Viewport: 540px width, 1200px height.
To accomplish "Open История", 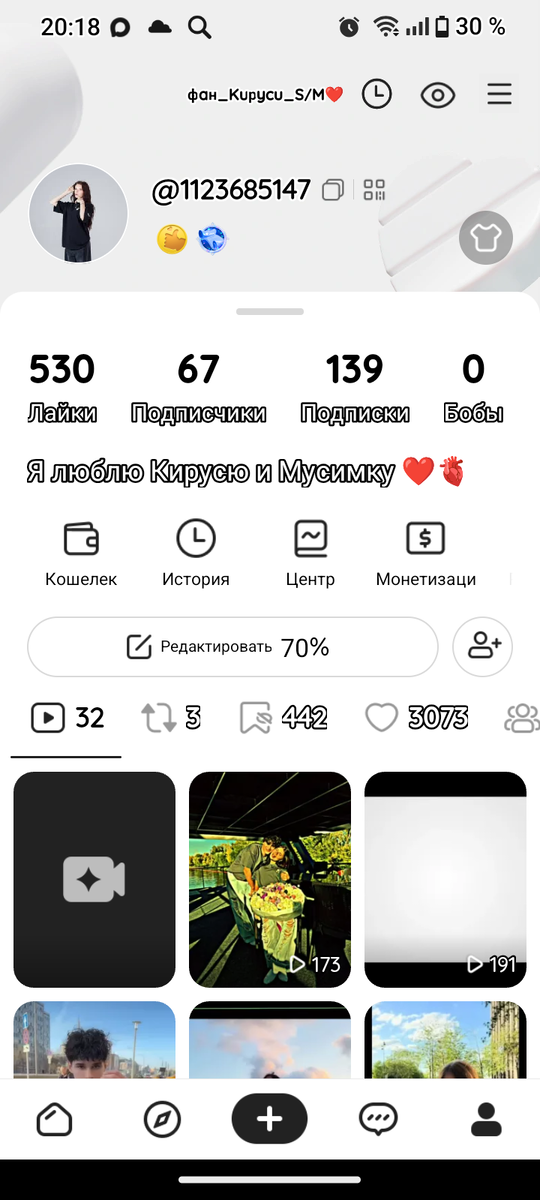I will [x=196, y=553].
